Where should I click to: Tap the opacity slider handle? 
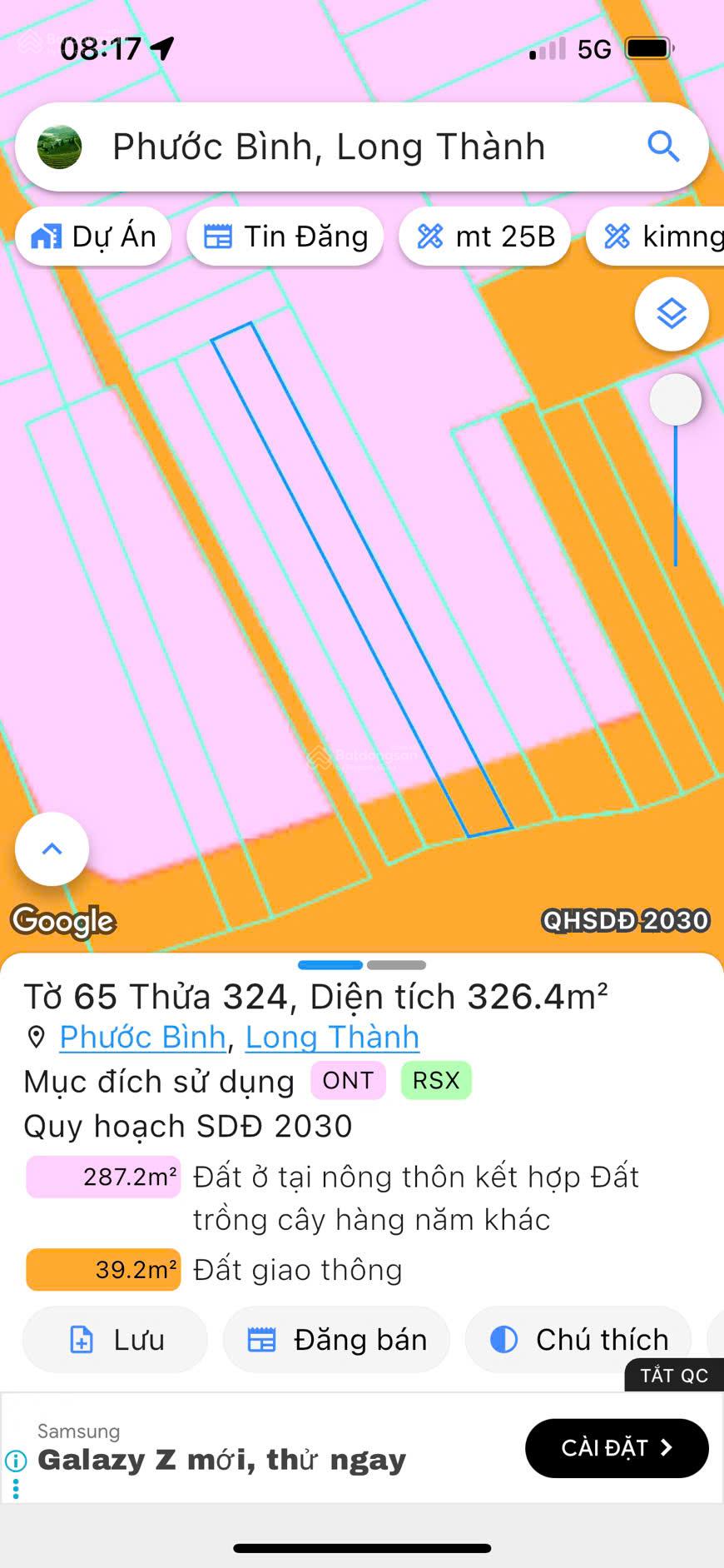675,400
